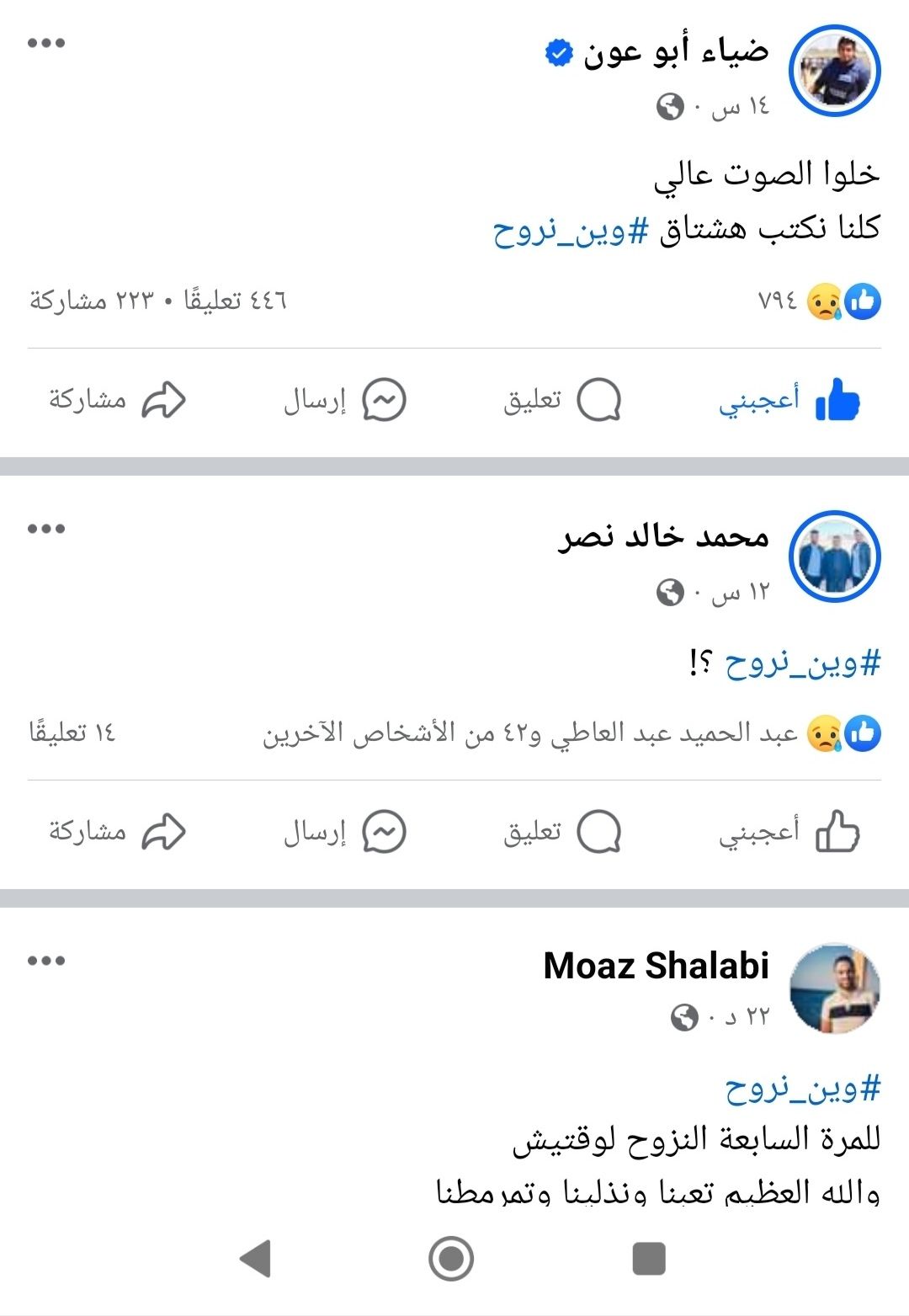View 14 comments on محمد خالد نصر's post
The height and width of the screenshot is (1316, 909).
point(72,733)
